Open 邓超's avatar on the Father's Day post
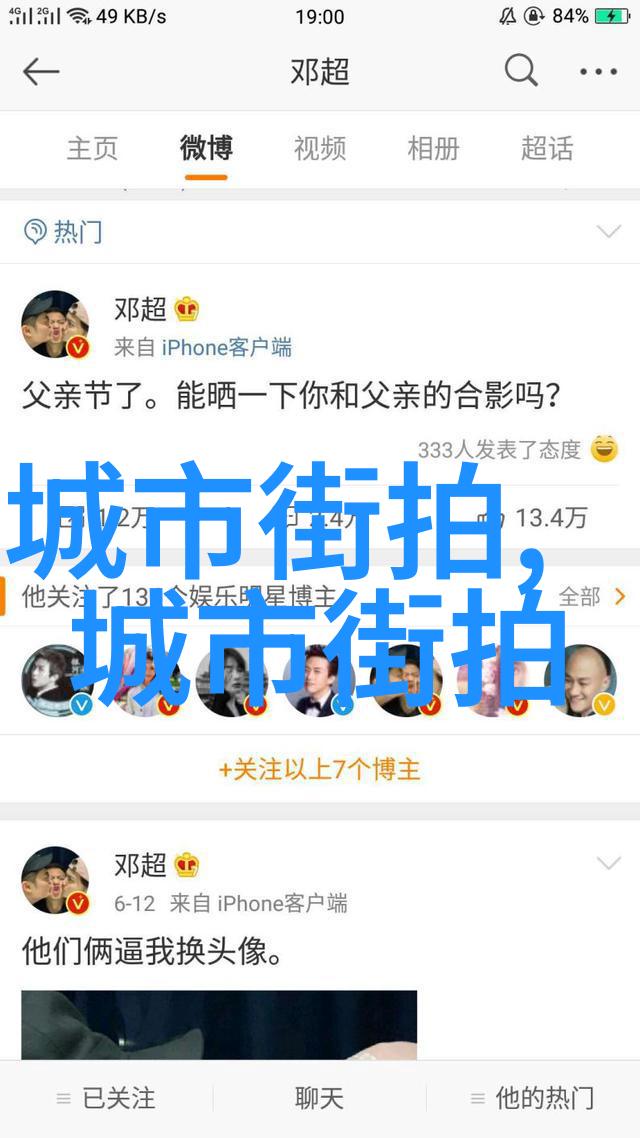This screenshot has width=640, height=1138. click(x=56, y=325)
